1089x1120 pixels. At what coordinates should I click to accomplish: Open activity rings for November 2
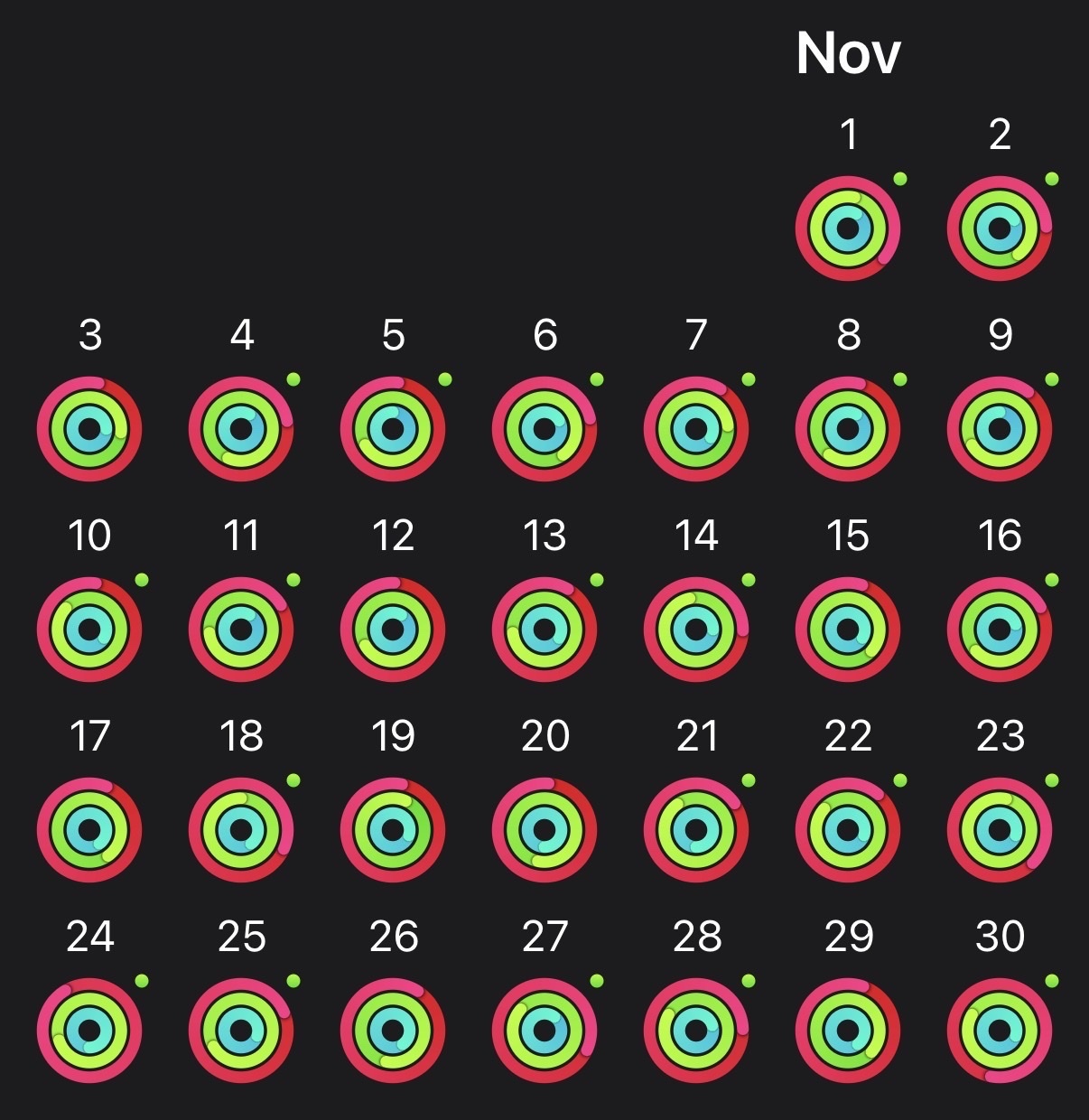pyautogui.click(x=1000, y=229)
